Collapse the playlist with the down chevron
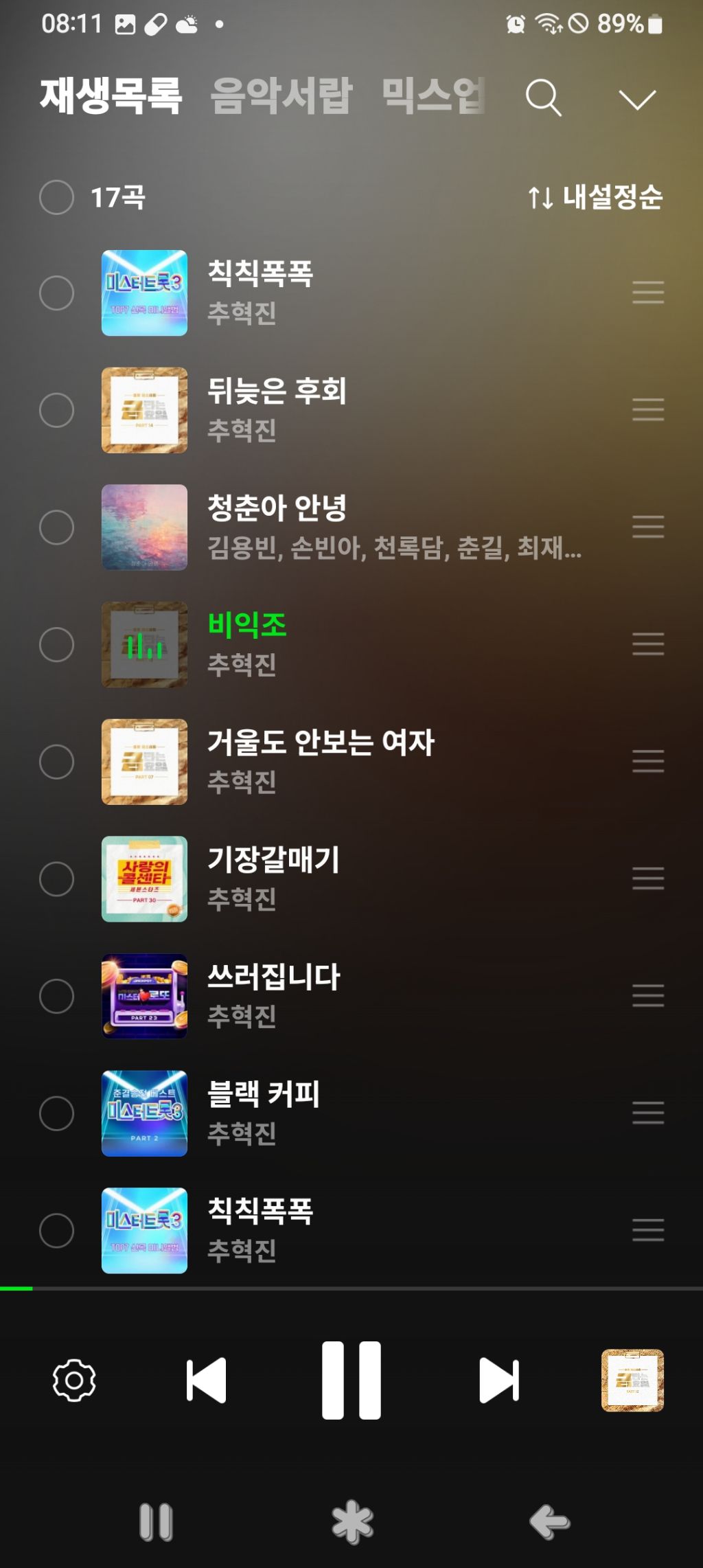The width and height of the screenshot is (703, 1568). click(636, 100)
